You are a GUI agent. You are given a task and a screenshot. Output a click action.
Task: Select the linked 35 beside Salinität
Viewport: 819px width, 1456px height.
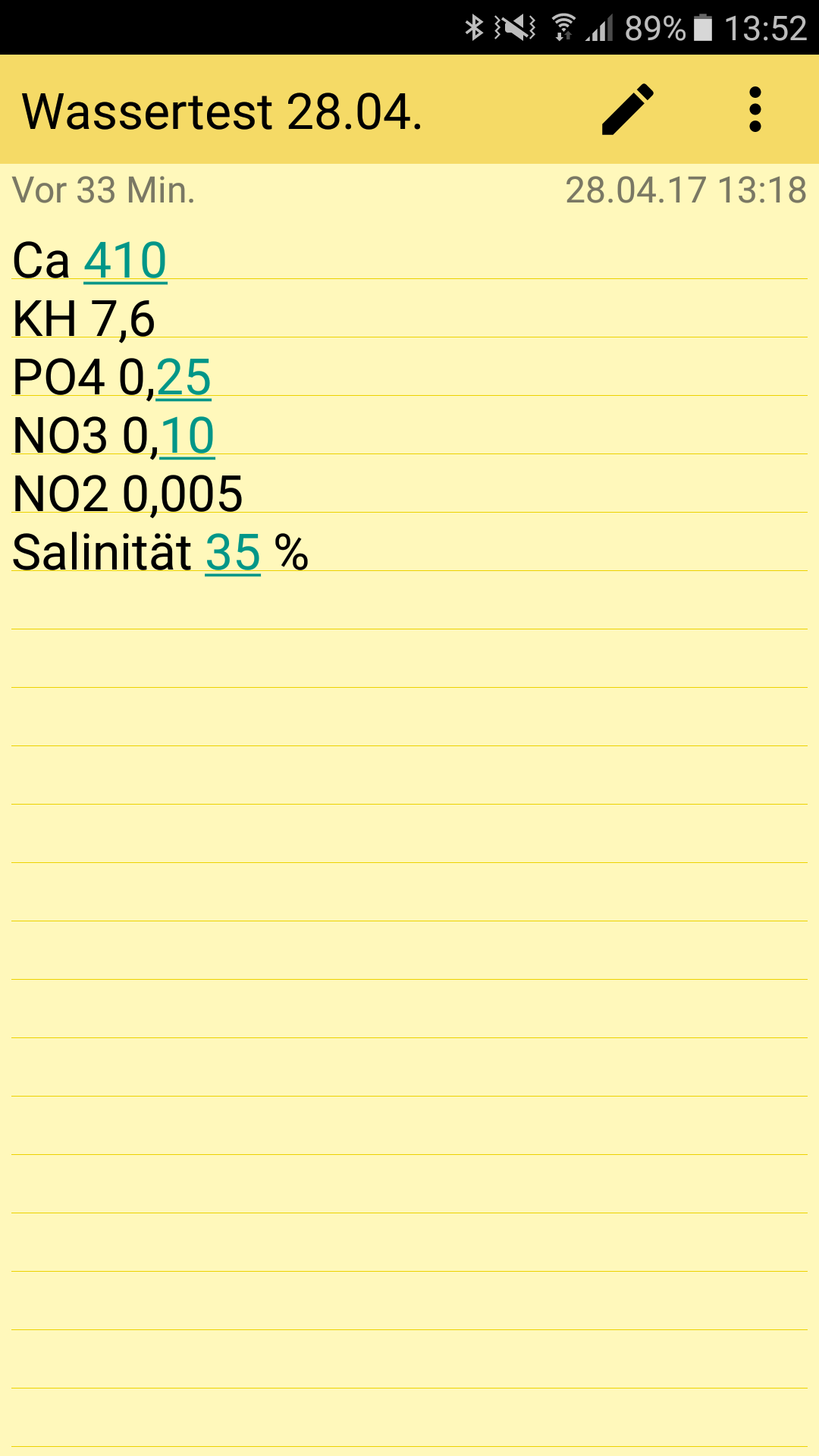(x=233, y=553)
